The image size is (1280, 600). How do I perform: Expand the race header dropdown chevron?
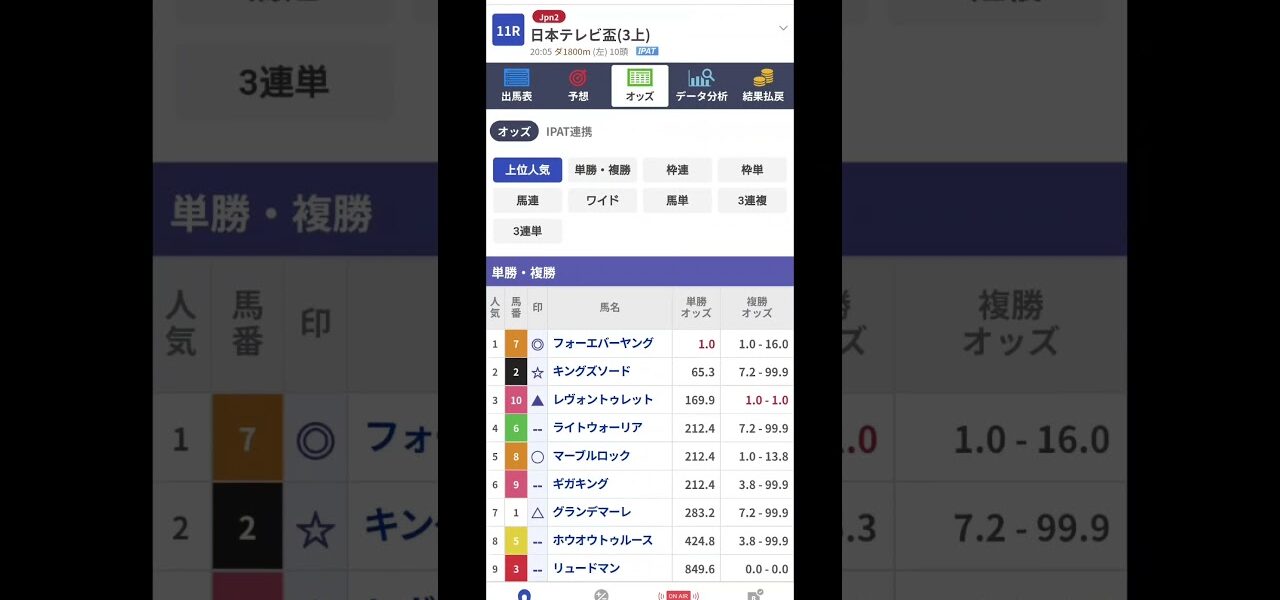(783, 28)
